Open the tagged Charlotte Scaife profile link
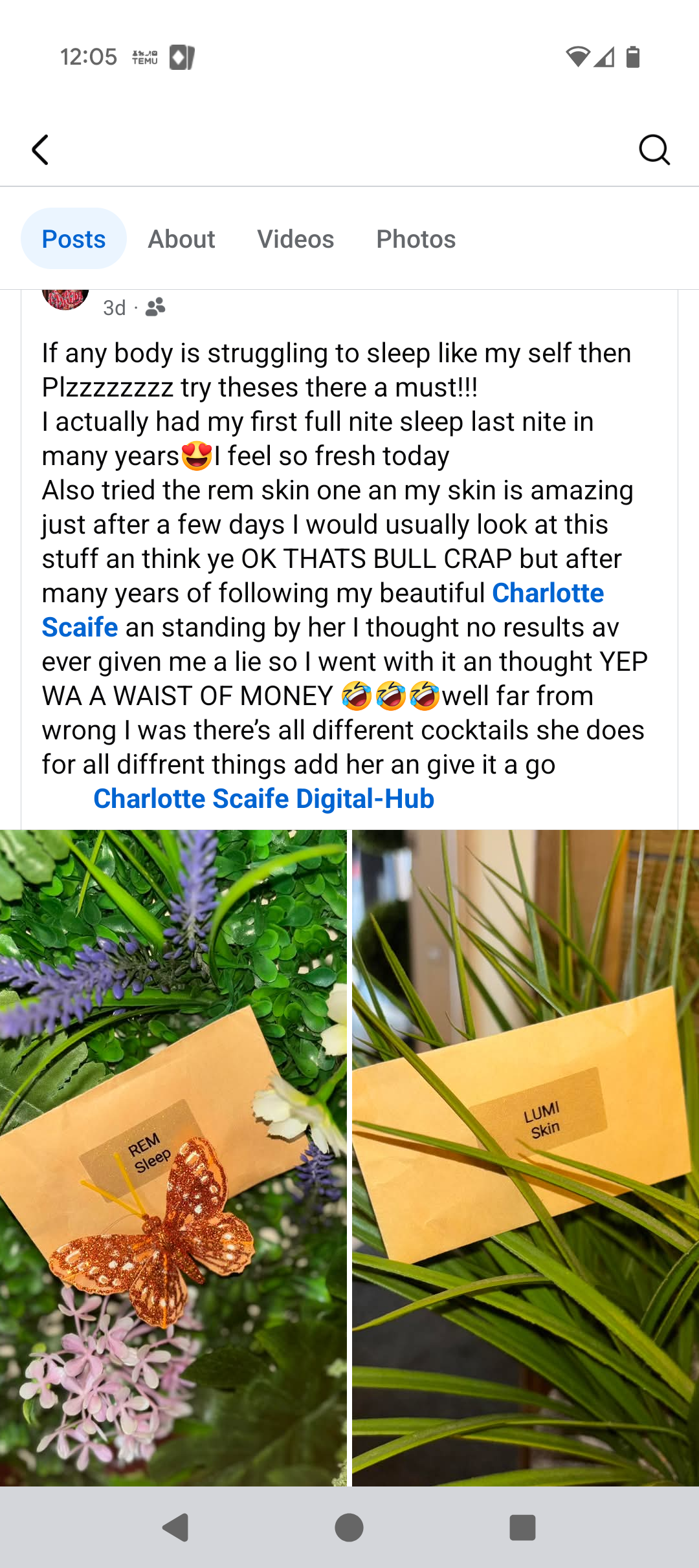The image size is (699, 1568). tap(548, 593)
